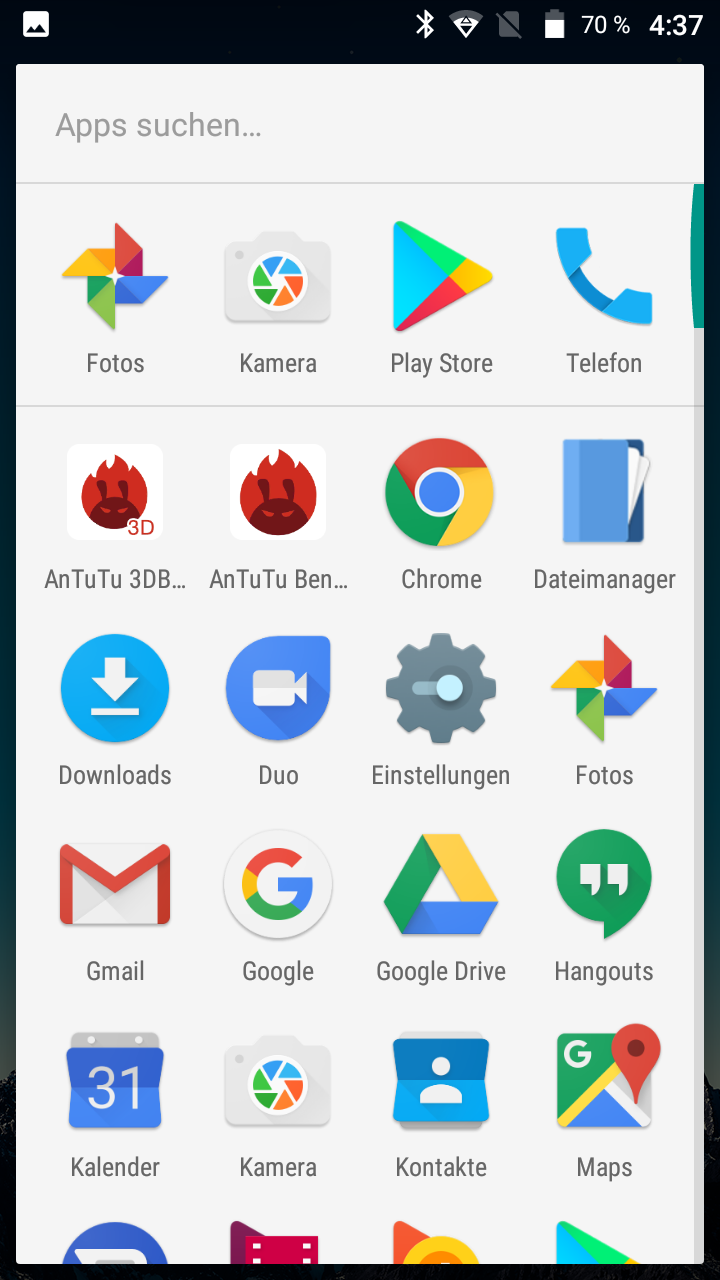
Task: Open the Chrome browser
Action: [441, 492]
